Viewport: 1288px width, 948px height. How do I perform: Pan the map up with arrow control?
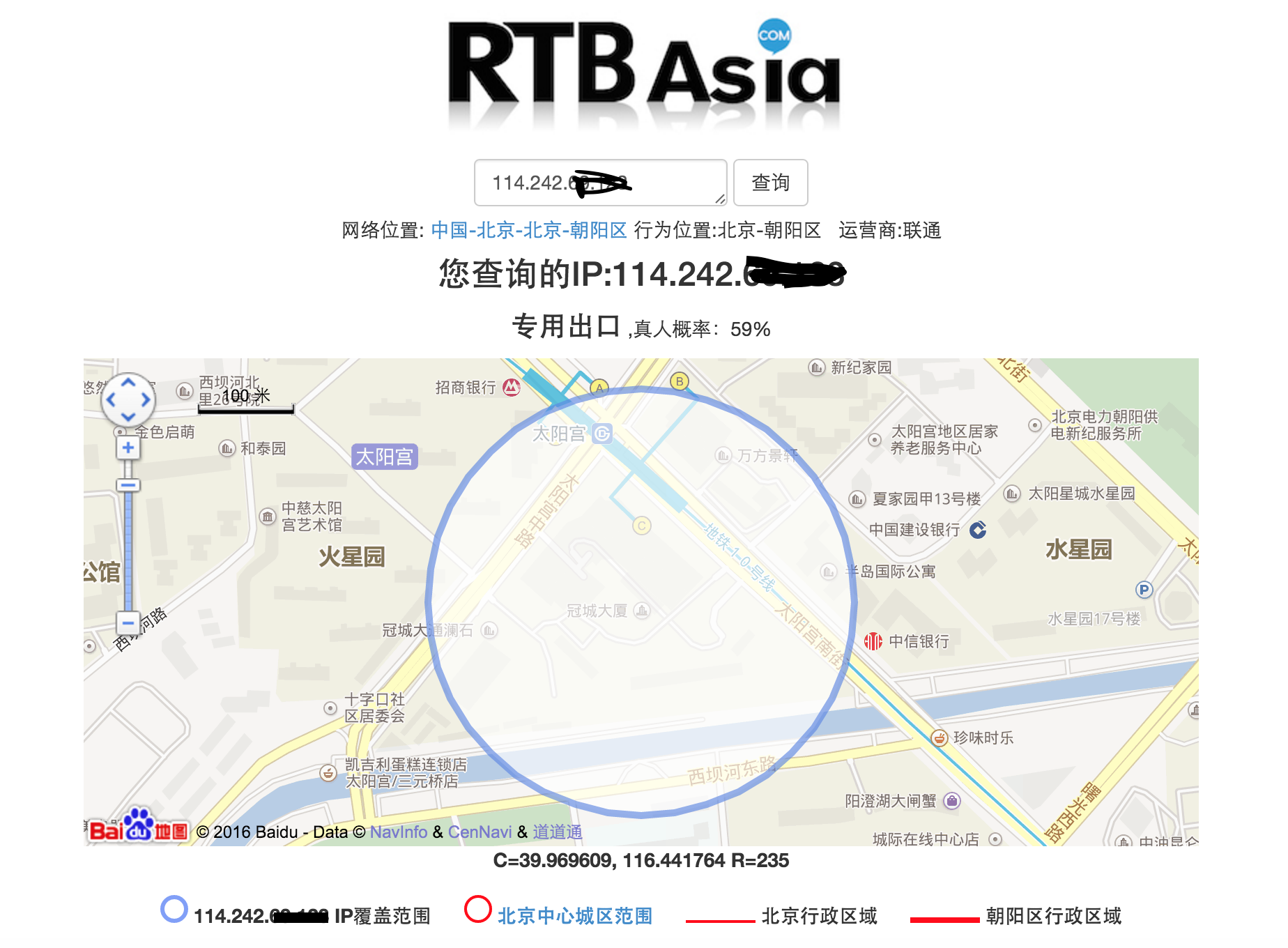click(128, 383)
